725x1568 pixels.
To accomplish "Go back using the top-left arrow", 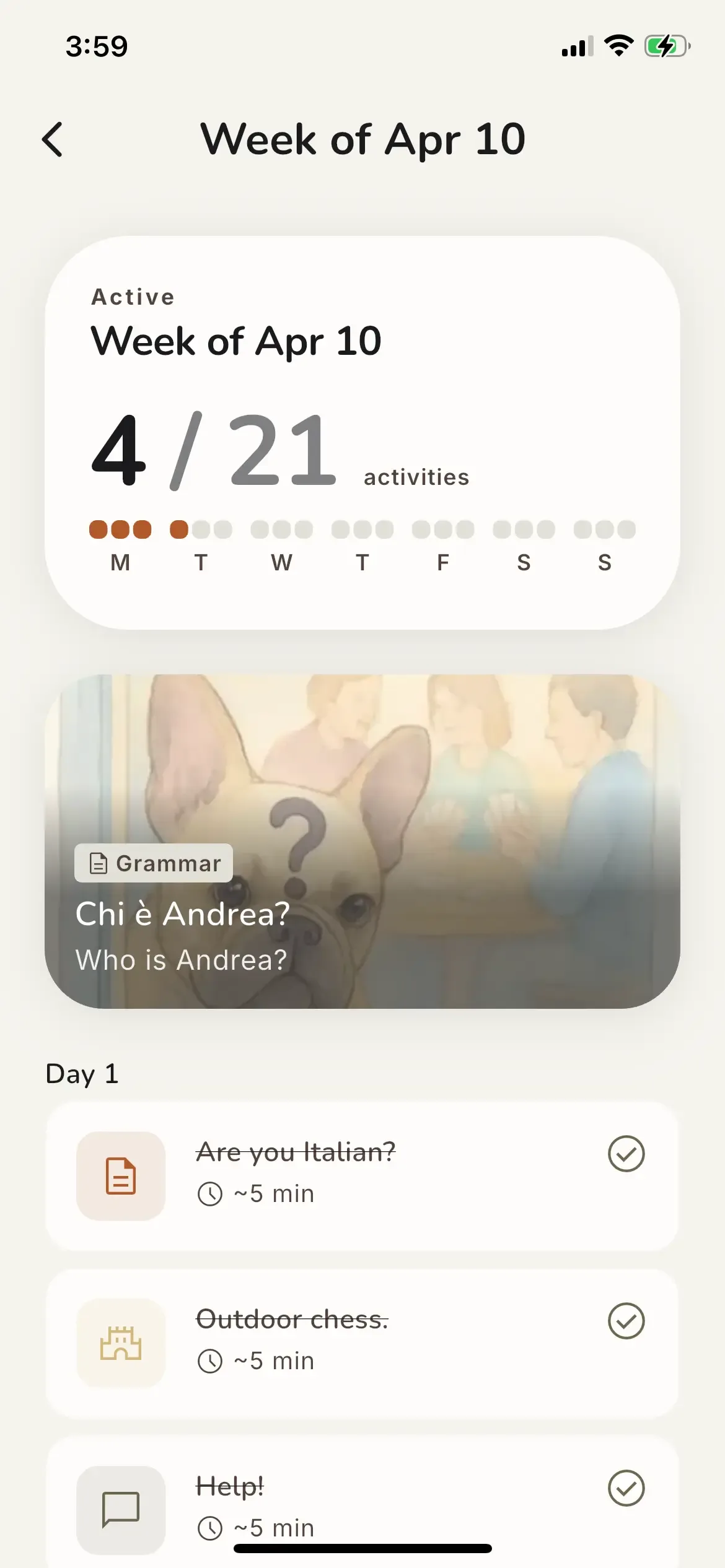I will click(x=53, y=139).
